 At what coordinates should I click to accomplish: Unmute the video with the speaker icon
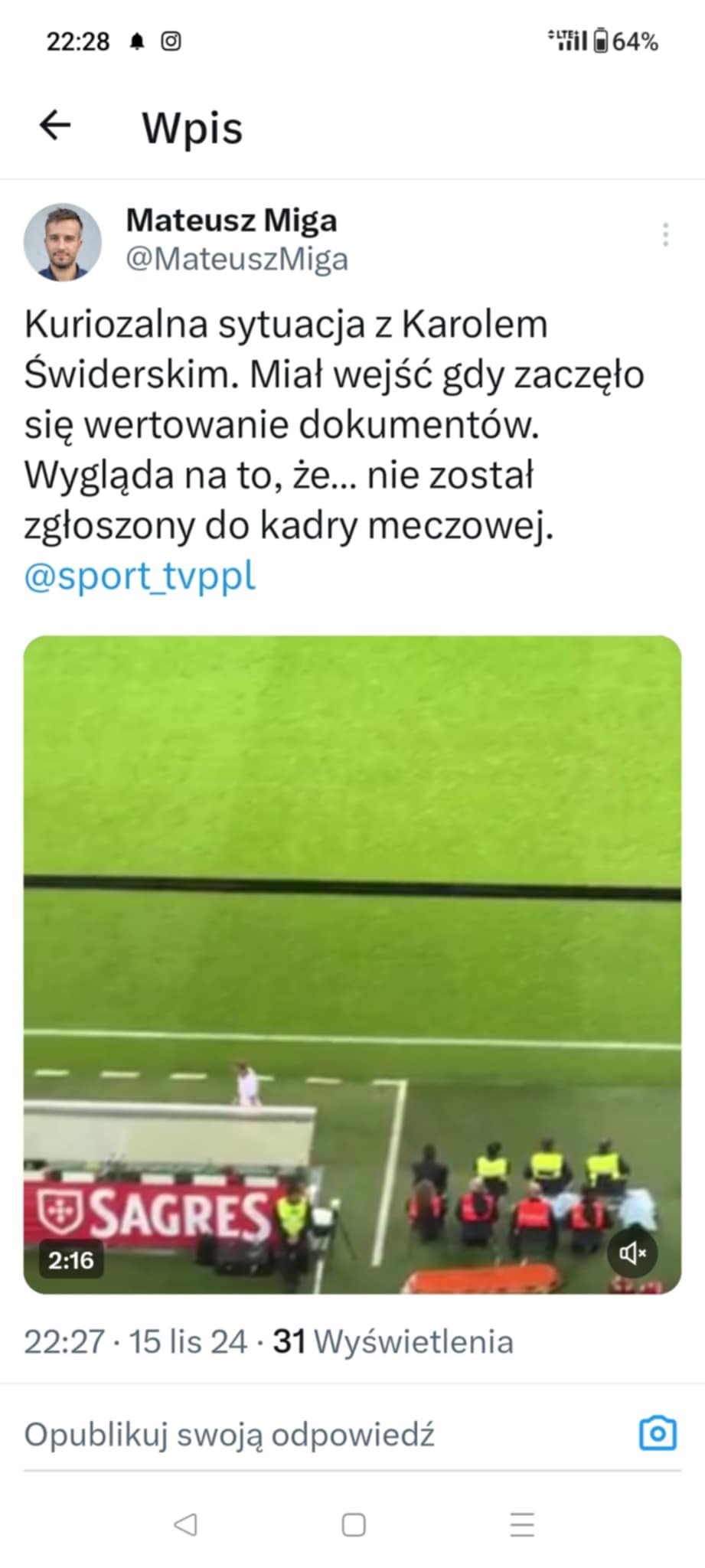pos(632,1253)
